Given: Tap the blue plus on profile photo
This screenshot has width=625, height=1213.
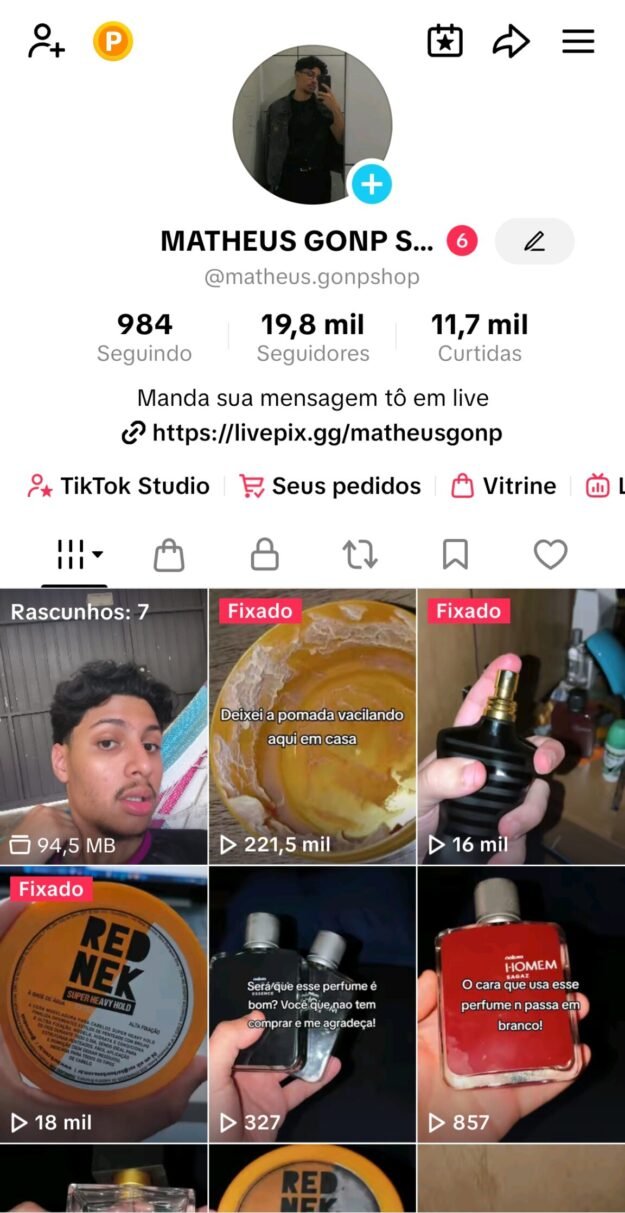Looking at the screenshot, I should 370,184.
